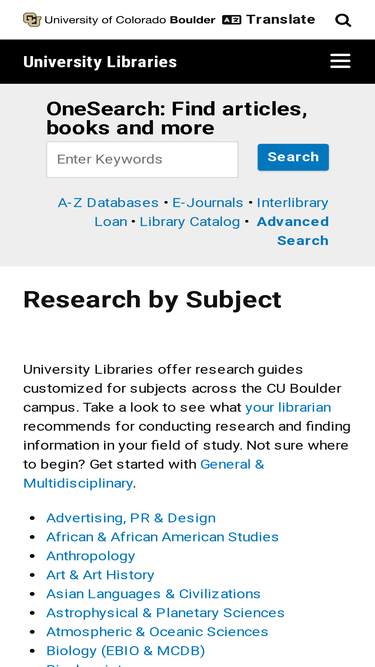The height and width of the screenshot is (667, 375).
Task: Choose the Anthropology subject guide
Action: [91, 556]
